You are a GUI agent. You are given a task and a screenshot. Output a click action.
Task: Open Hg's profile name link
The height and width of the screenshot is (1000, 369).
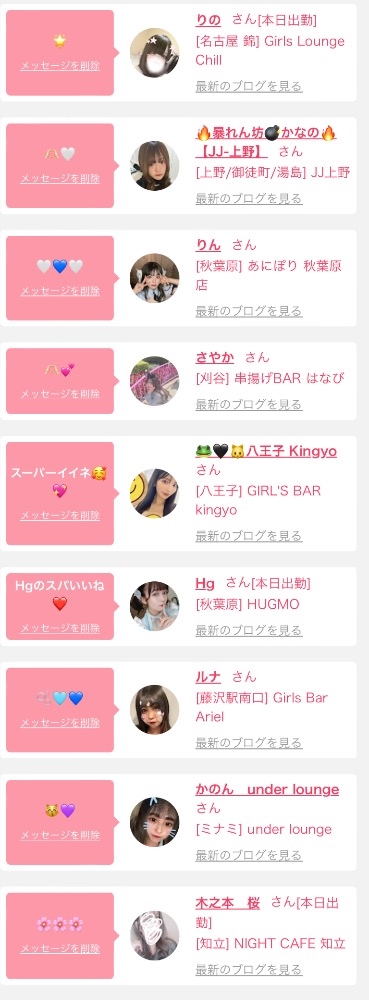(205, 583)
